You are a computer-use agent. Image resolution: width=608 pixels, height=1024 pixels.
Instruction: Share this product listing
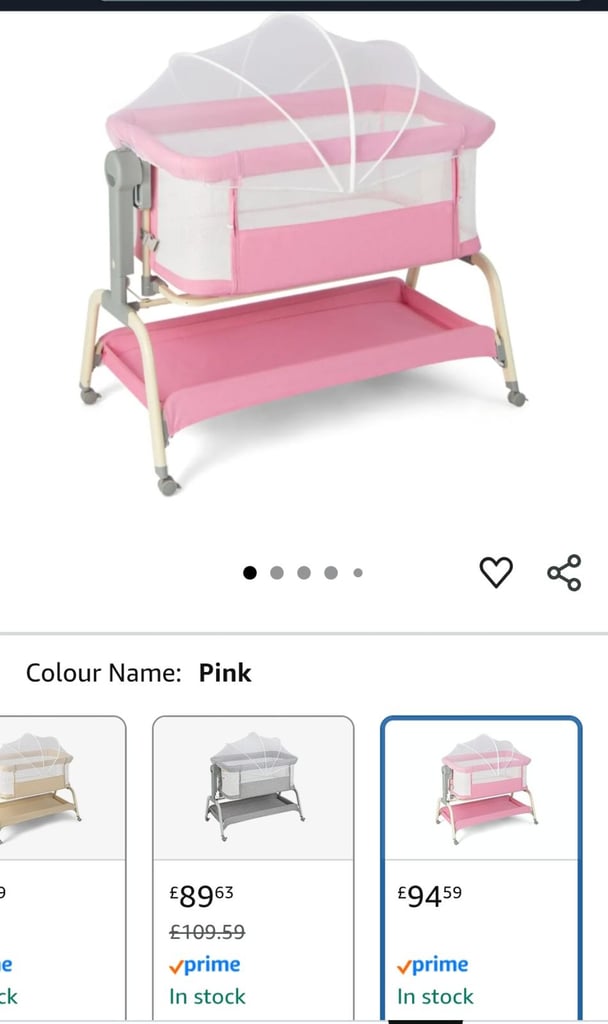pos(564,573)
